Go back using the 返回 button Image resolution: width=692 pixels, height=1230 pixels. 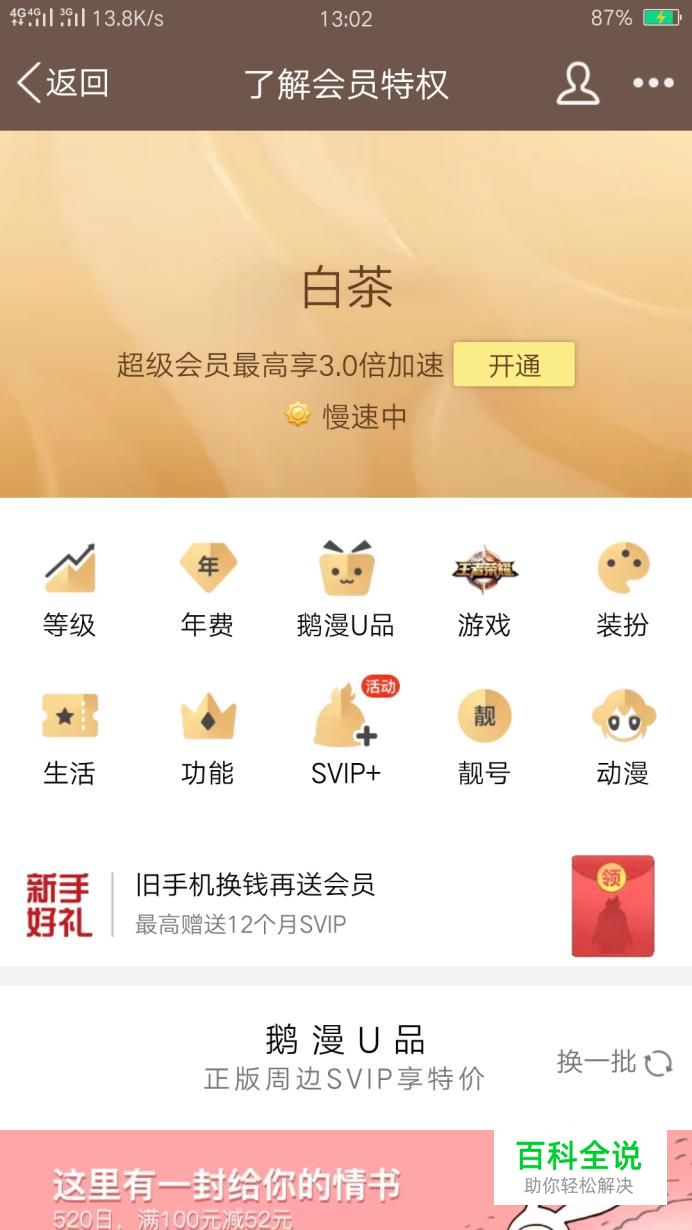63,83
